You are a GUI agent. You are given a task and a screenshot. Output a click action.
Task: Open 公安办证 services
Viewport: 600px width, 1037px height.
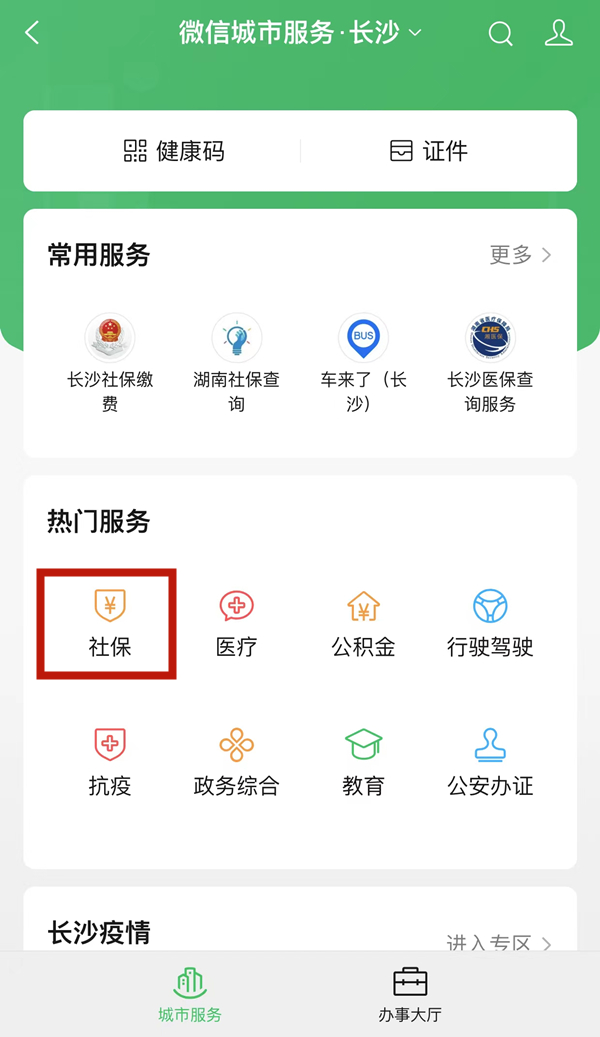[x=490, y=762]
